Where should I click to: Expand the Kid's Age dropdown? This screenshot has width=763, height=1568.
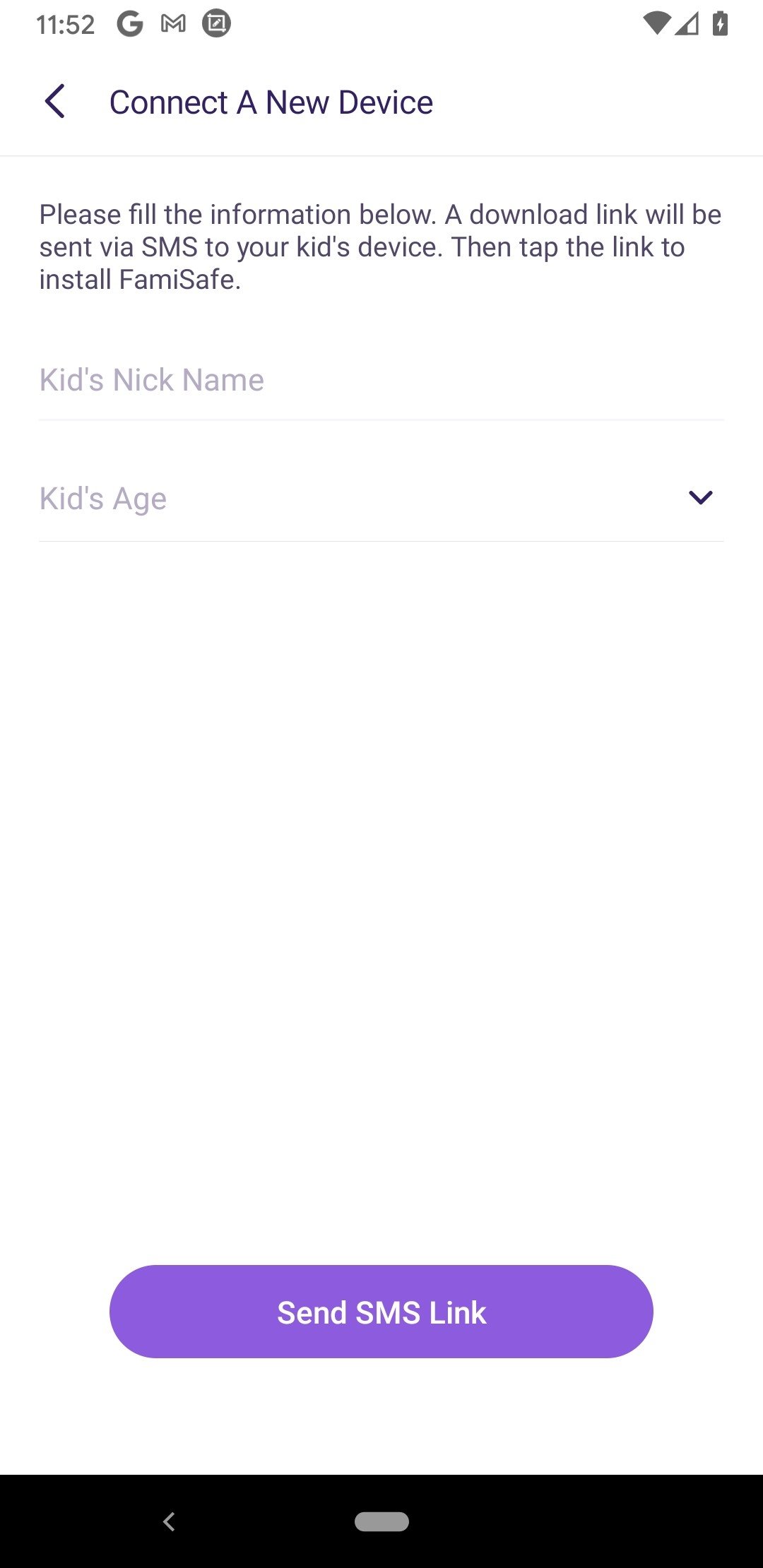pyautogui.click(x=381, y=499)
